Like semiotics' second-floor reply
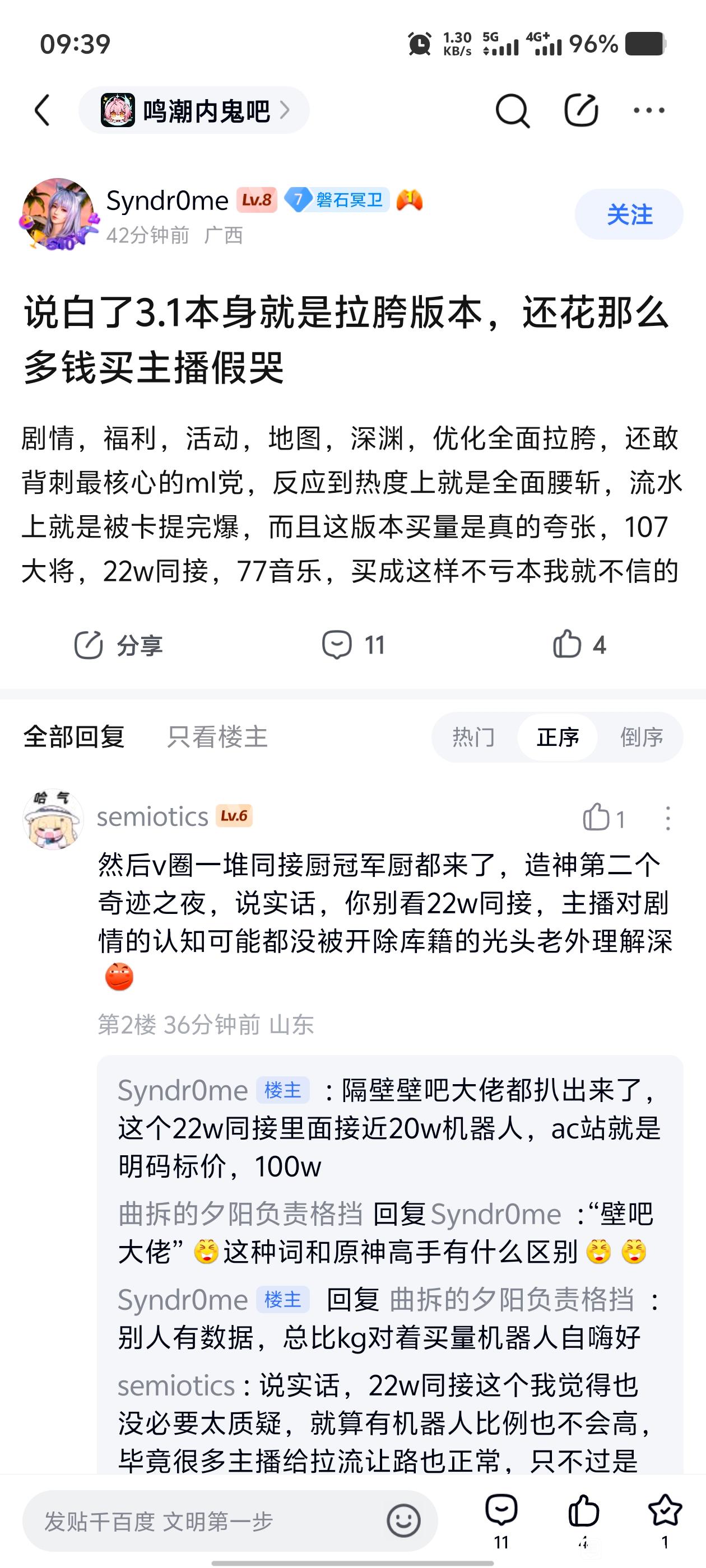The width and height of the screenshot is (706, 1568). [597, 818]
